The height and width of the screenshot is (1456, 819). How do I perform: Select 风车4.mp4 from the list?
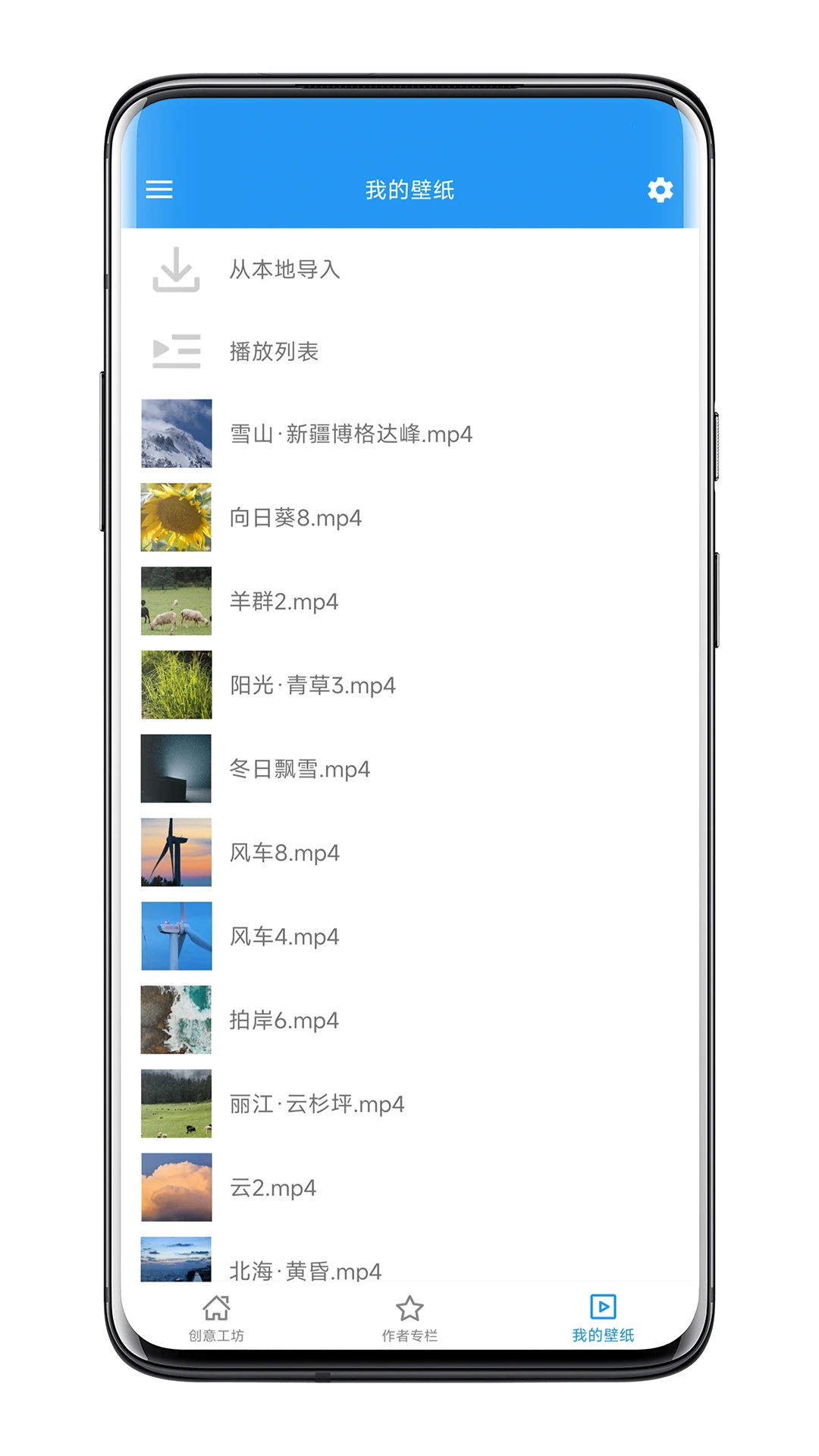pyautogui.click(x=176, y=936)
